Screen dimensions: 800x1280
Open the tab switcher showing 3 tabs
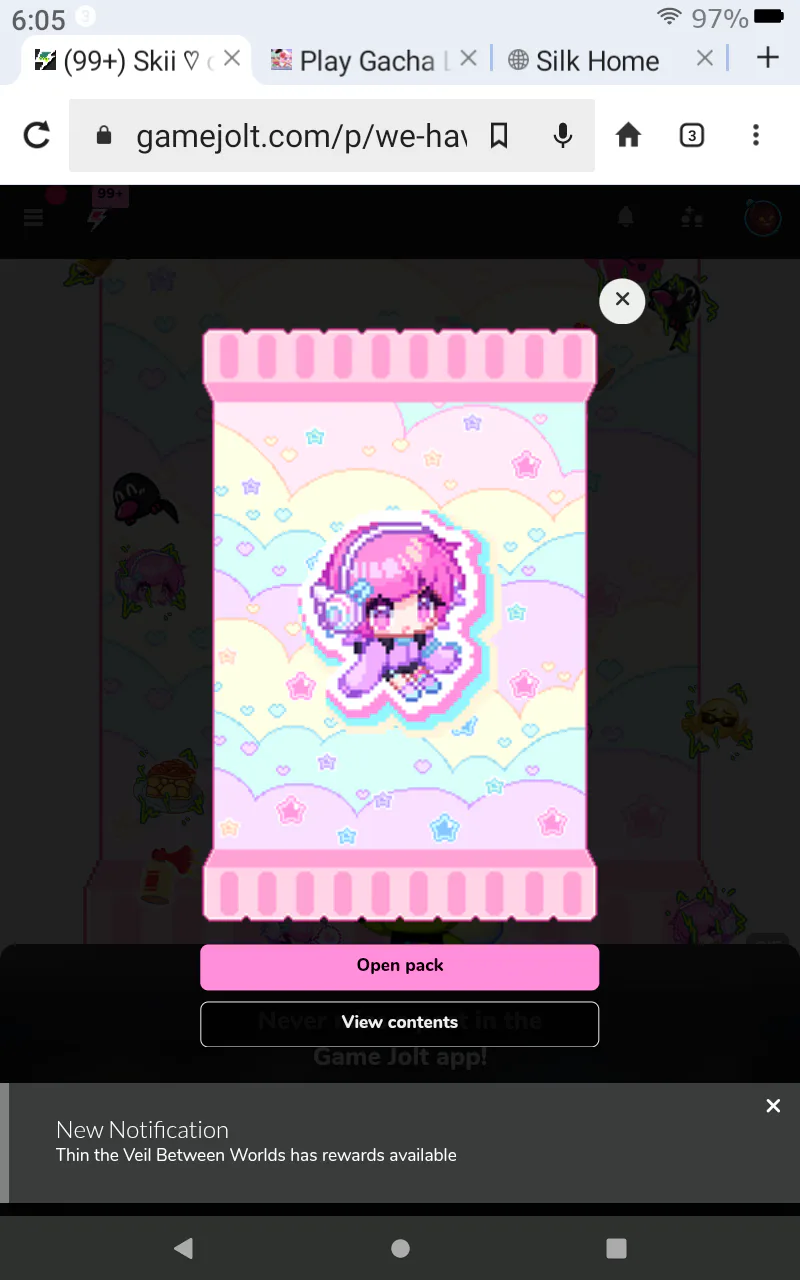(x=692, y=136)
